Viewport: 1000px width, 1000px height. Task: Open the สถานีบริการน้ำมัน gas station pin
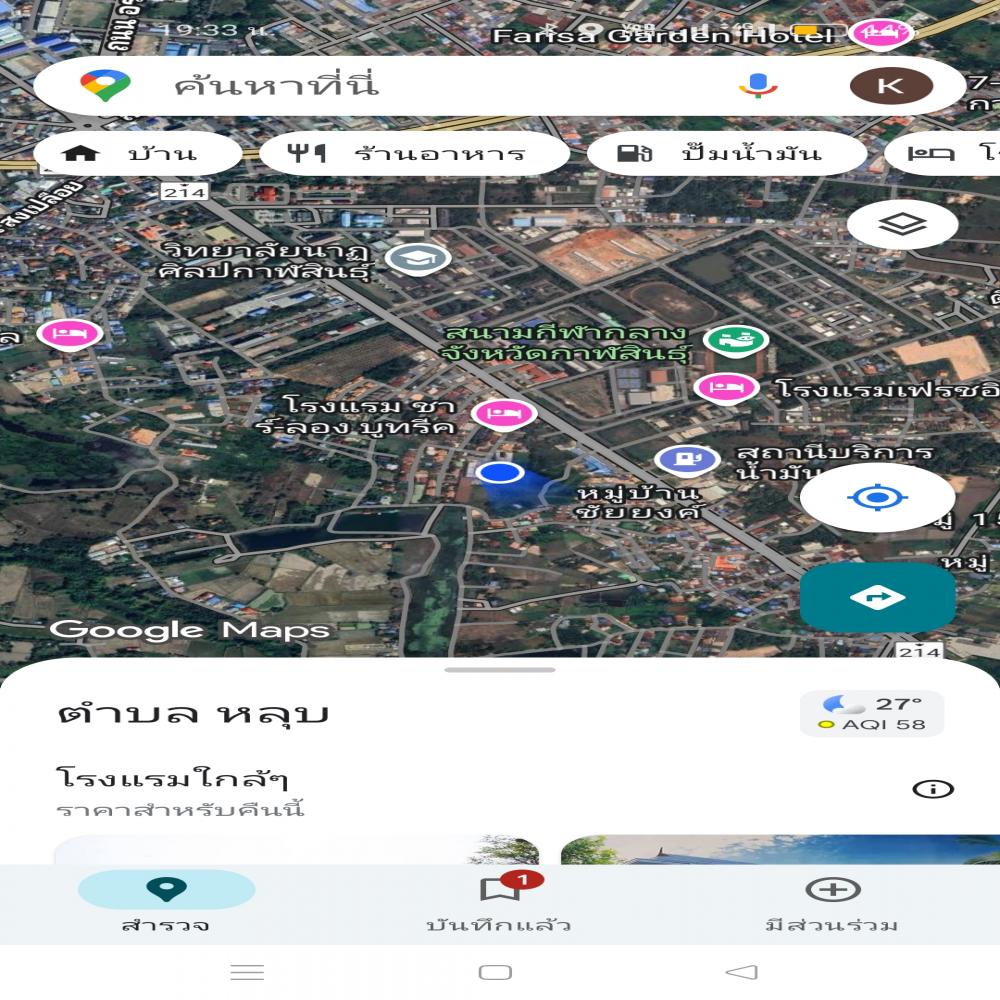[x=687, y=460]
